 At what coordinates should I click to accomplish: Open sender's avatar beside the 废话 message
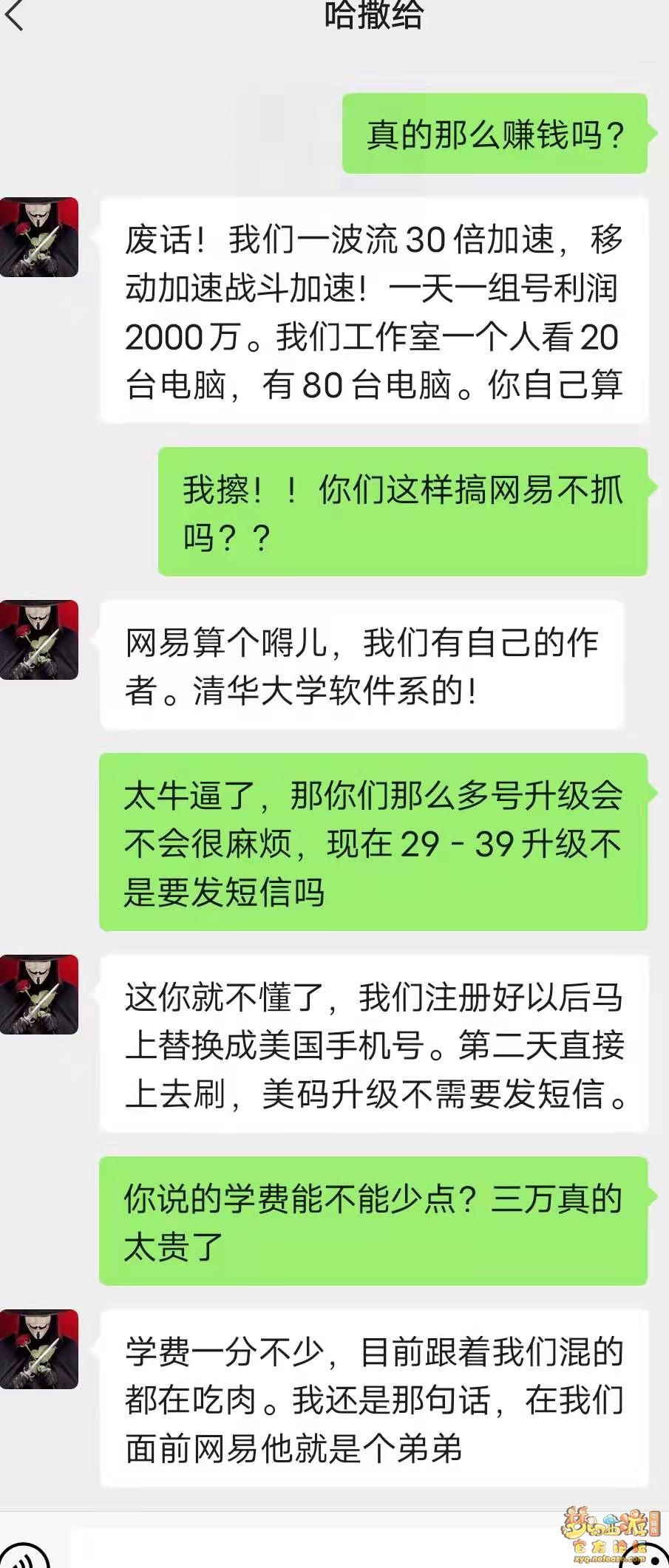pos(38,237)
